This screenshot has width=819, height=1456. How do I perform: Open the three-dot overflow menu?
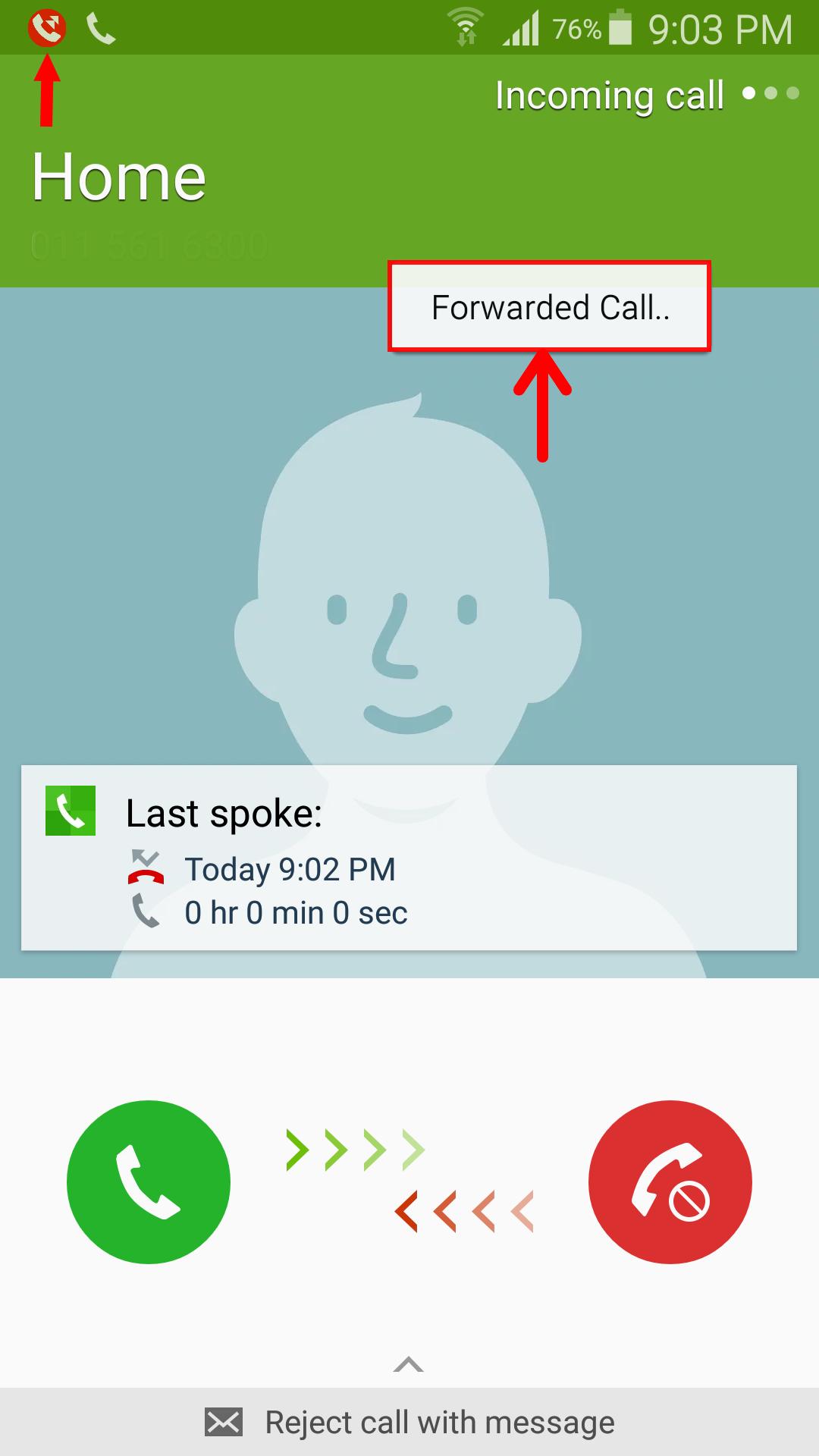tap(770, 93)
